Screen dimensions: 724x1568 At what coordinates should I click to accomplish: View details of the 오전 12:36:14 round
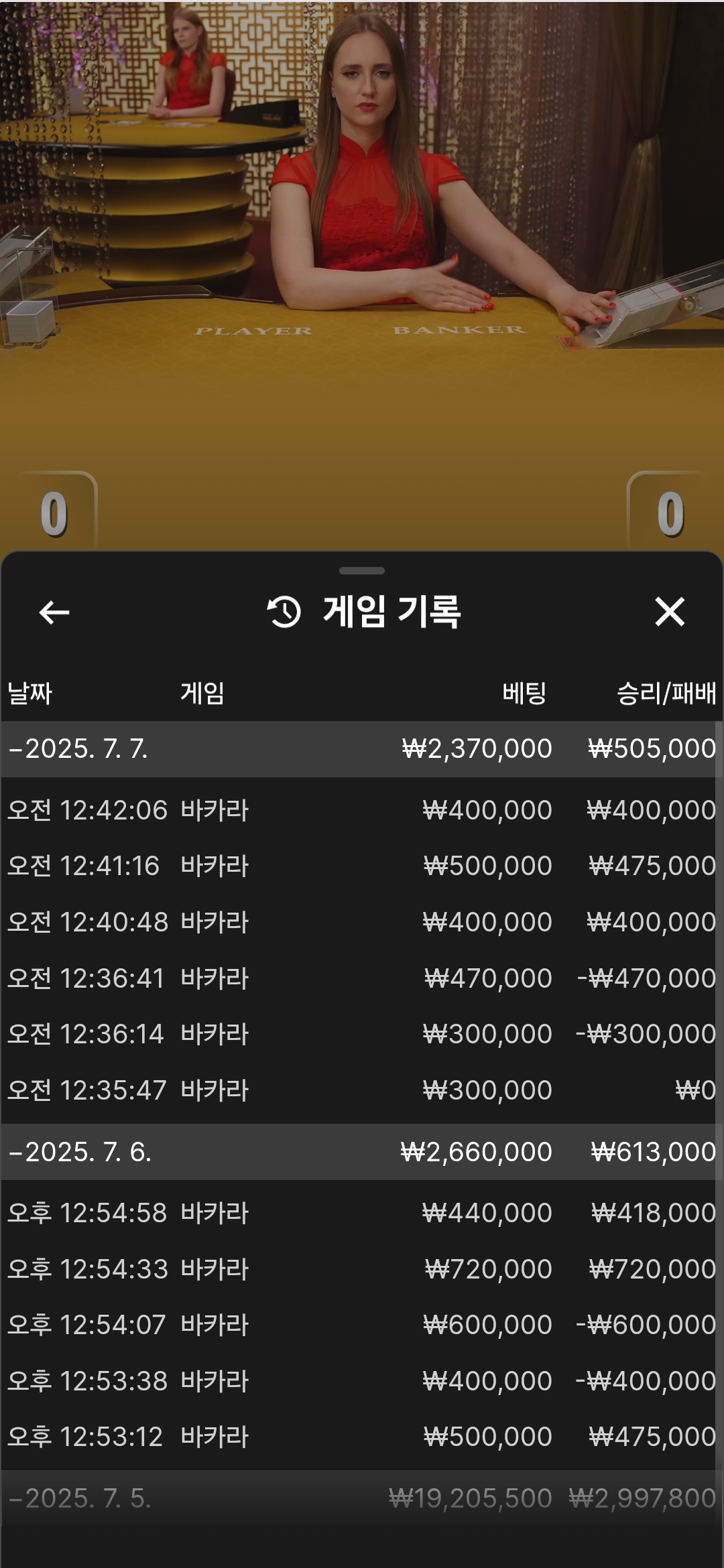click(362, 1034)
